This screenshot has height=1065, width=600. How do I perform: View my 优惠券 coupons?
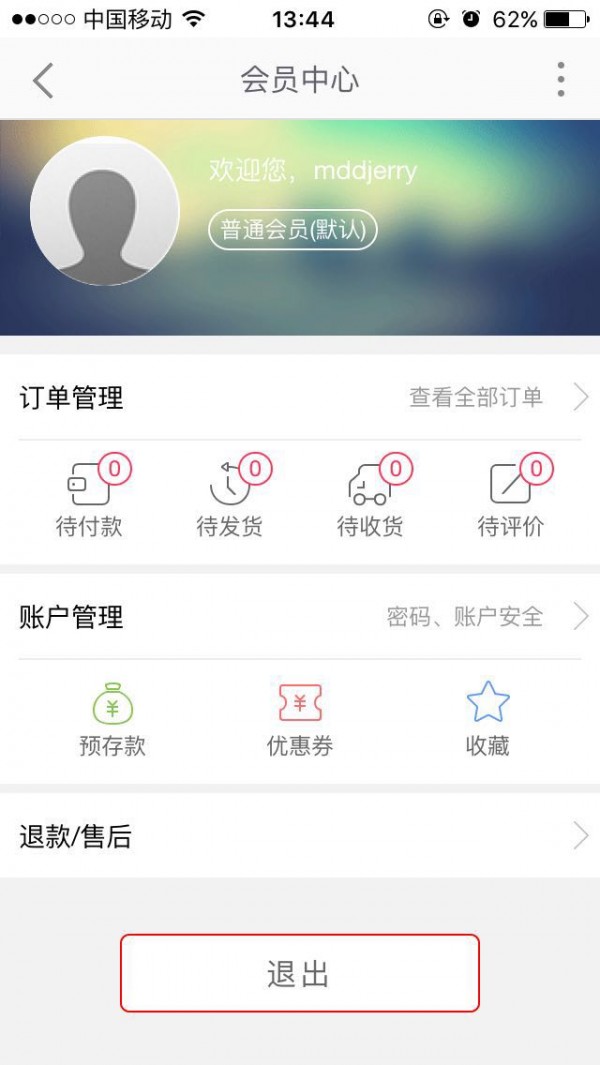300,719
